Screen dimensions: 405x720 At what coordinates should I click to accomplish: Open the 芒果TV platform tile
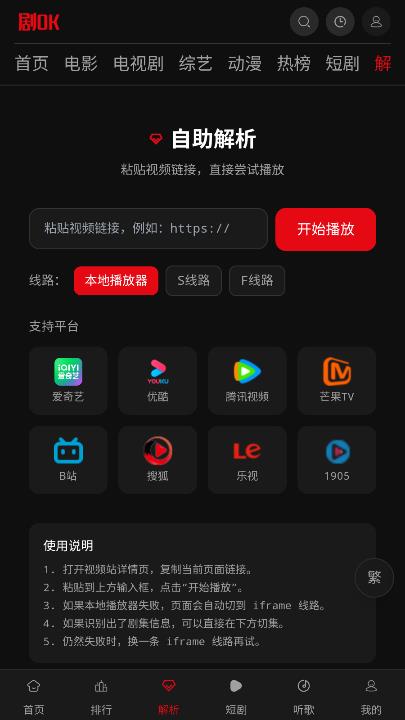[337, 381]
